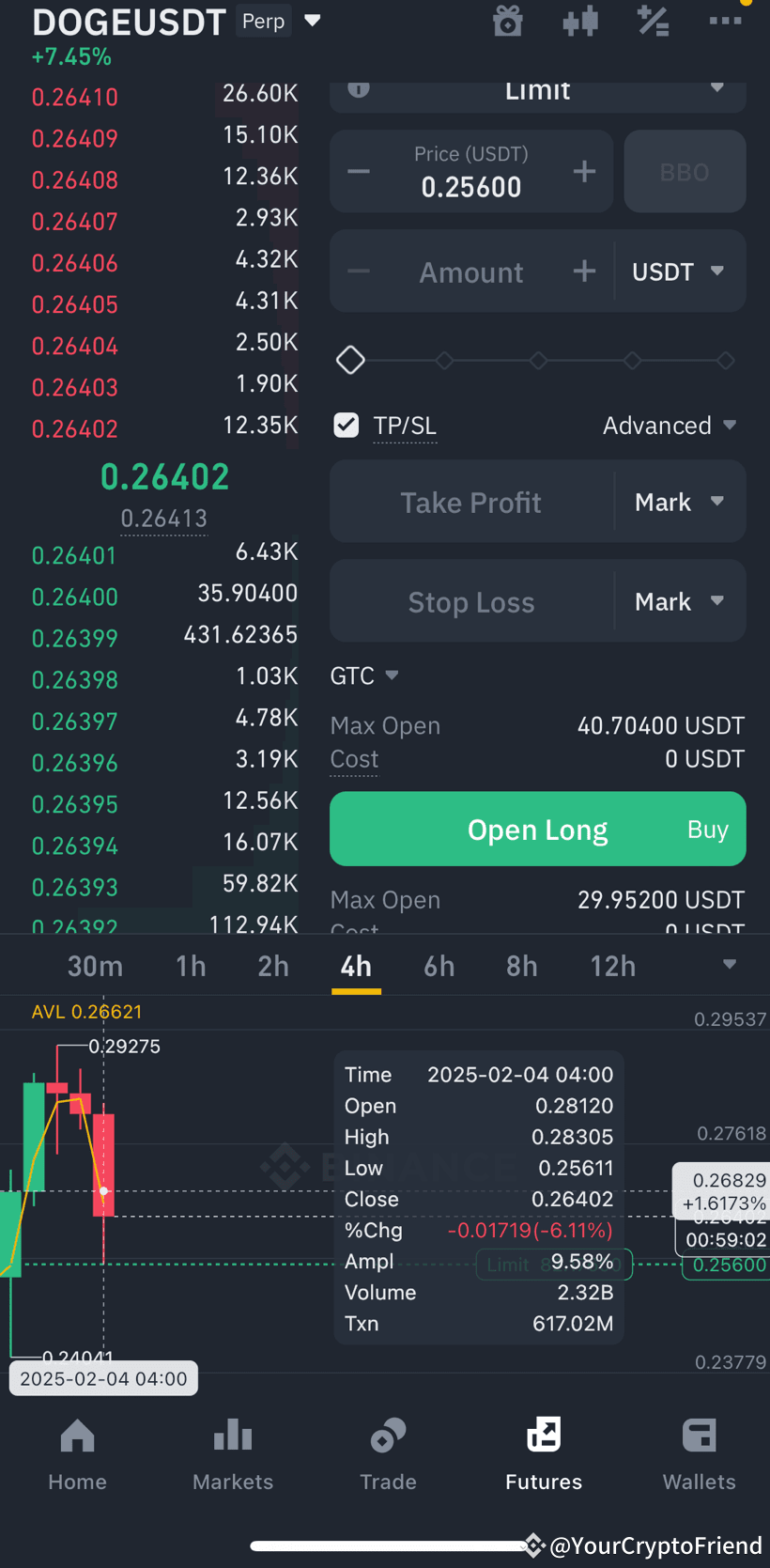
Task: Open the trading data comparison icon
Action: click(x=580, y=21)
